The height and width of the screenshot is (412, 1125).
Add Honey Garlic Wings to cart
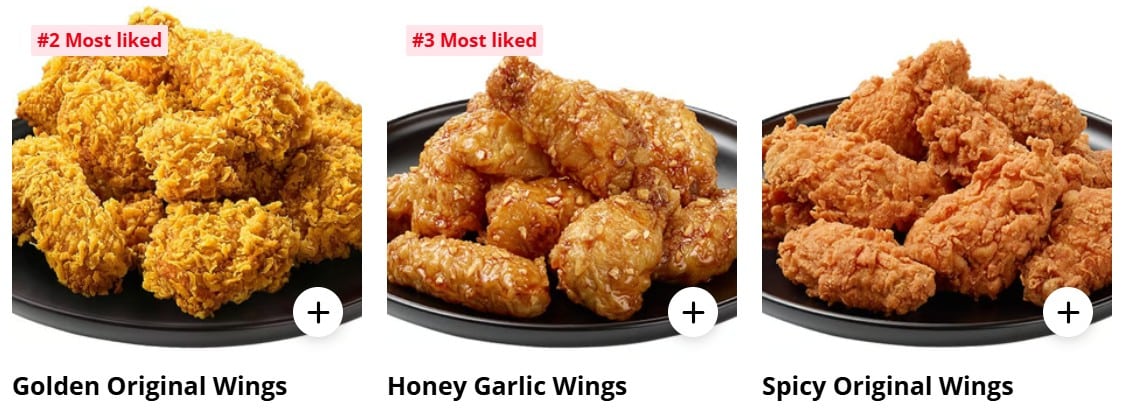tap(693, 312)
